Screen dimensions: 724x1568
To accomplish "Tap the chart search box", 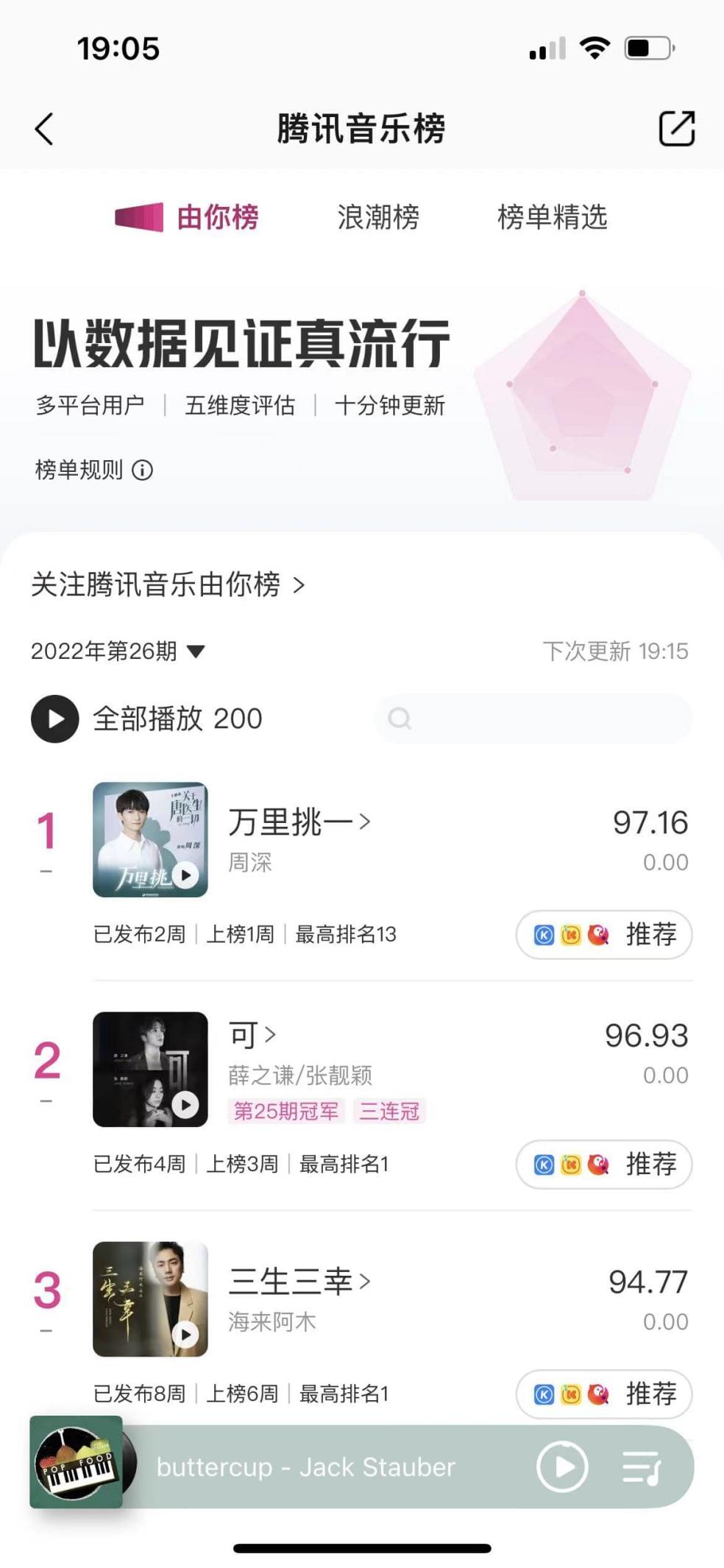I will point(533,718).
